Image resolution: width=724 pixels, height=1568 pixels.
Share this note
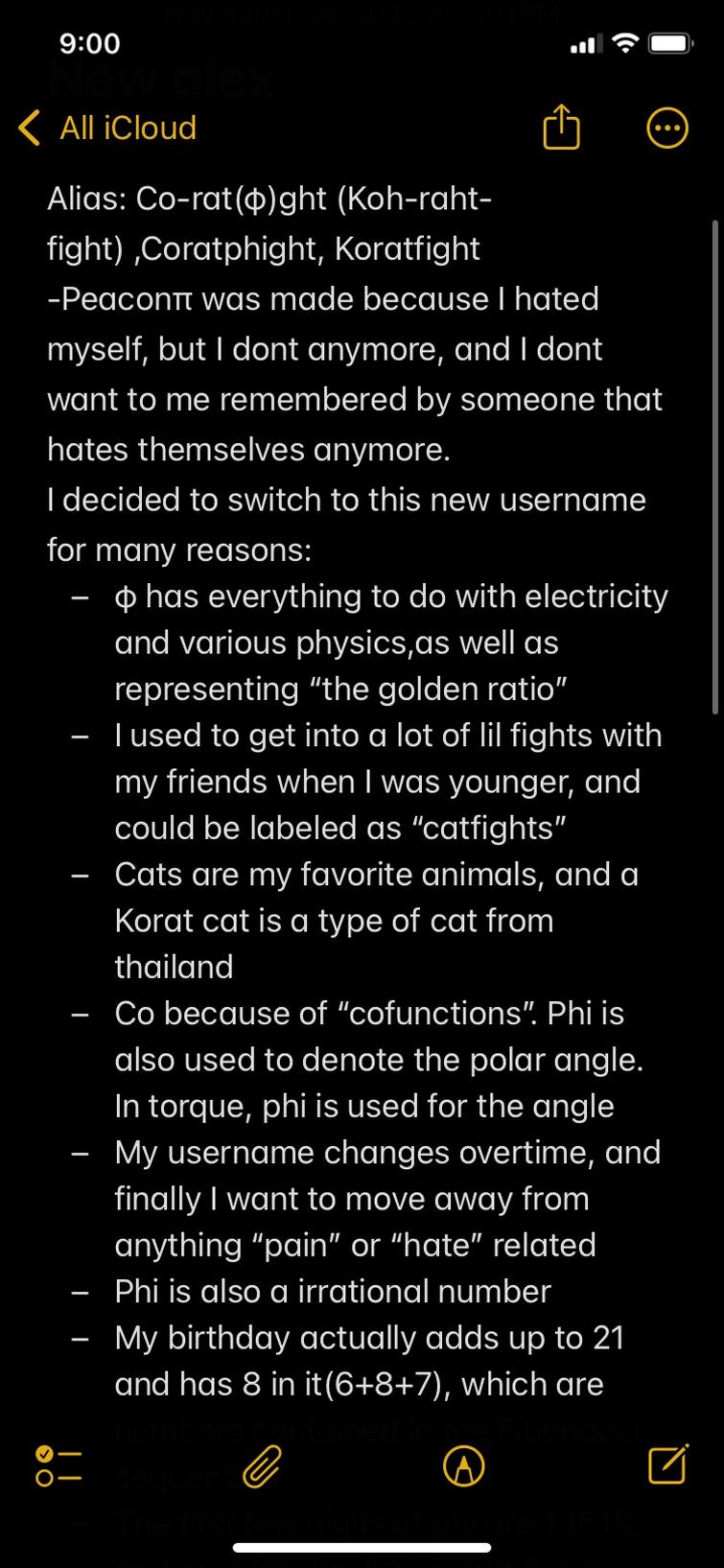(x=561, y=128)
